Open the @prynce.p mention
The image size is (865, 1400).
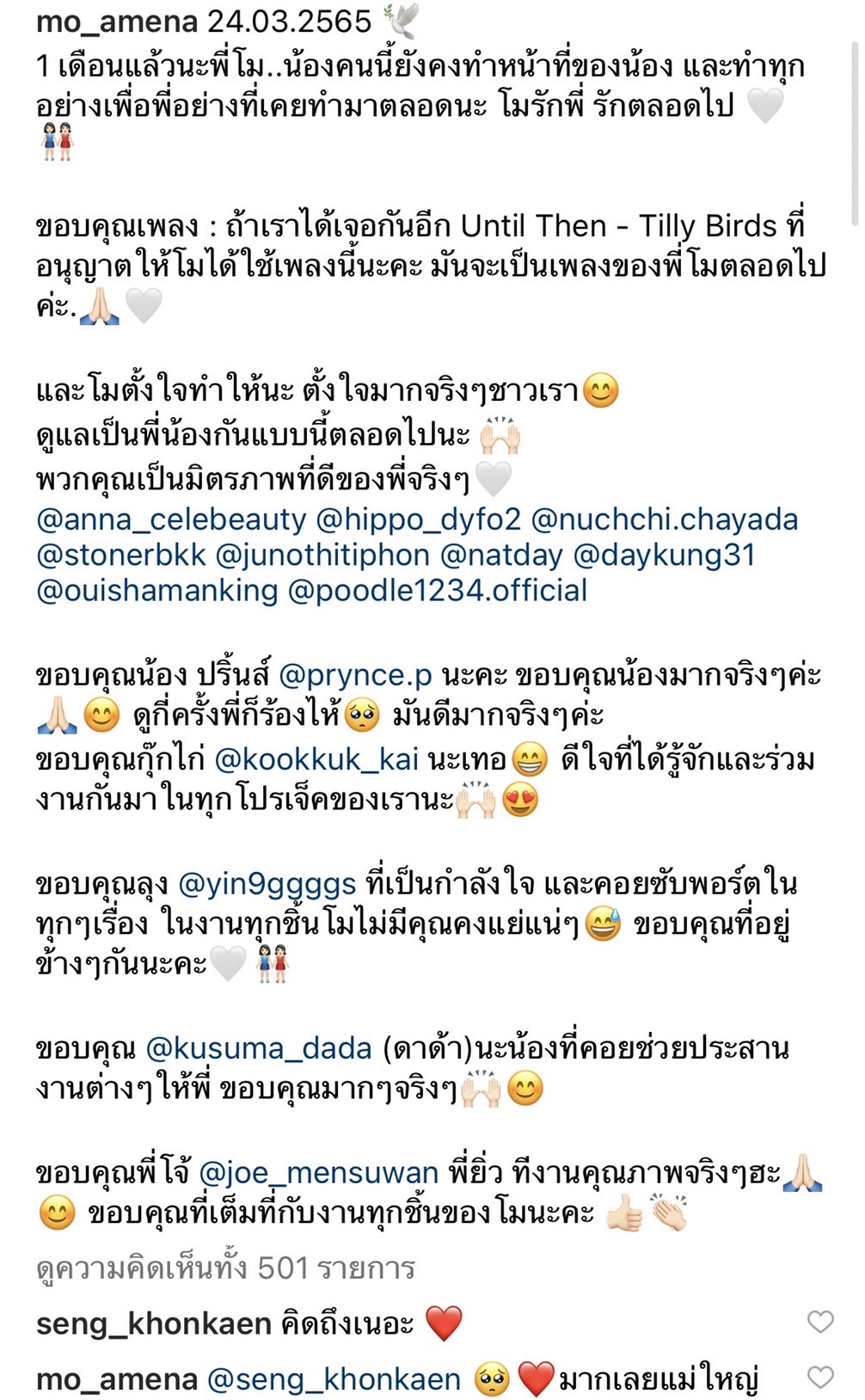pyautogui.click(x=355, y=675)
